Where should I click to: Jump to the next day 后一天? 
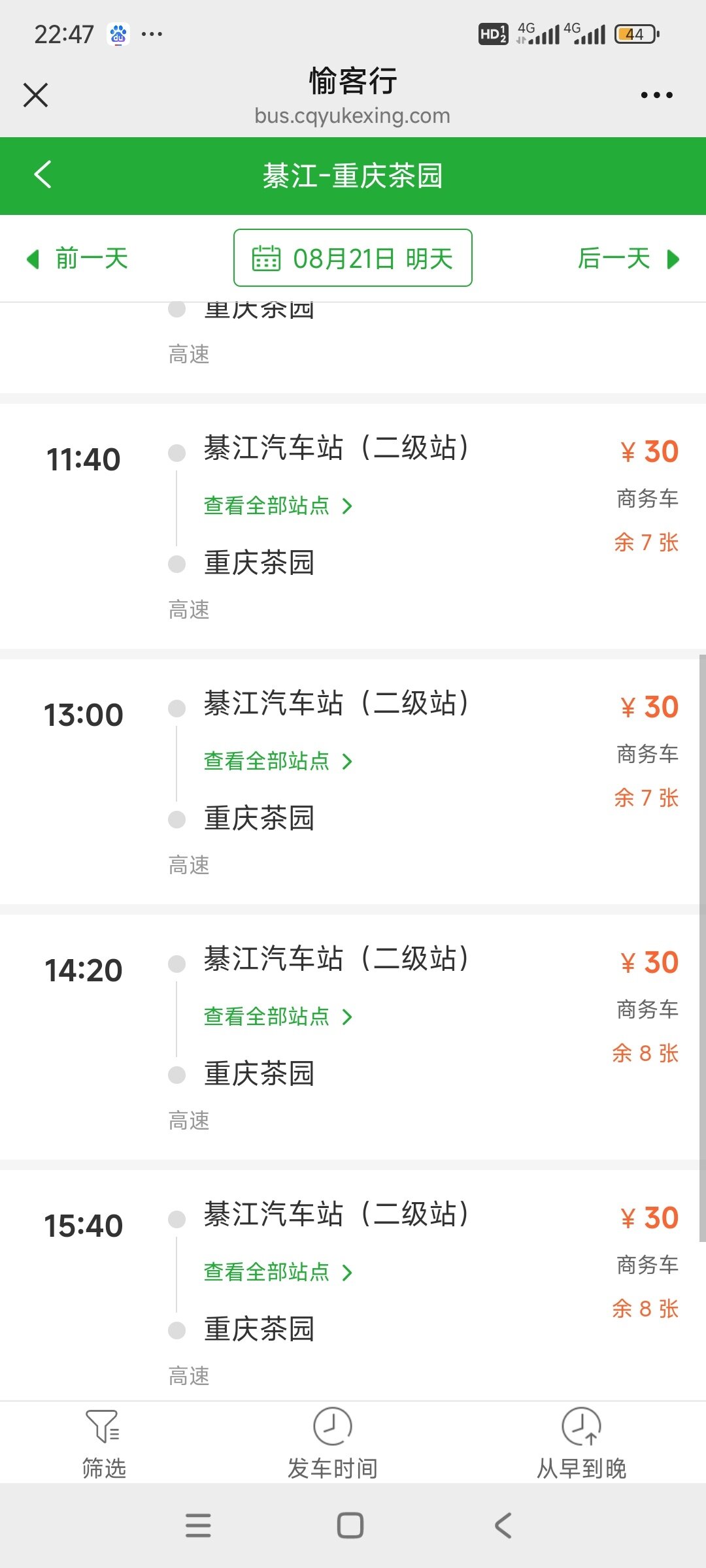tap(628, 259)
